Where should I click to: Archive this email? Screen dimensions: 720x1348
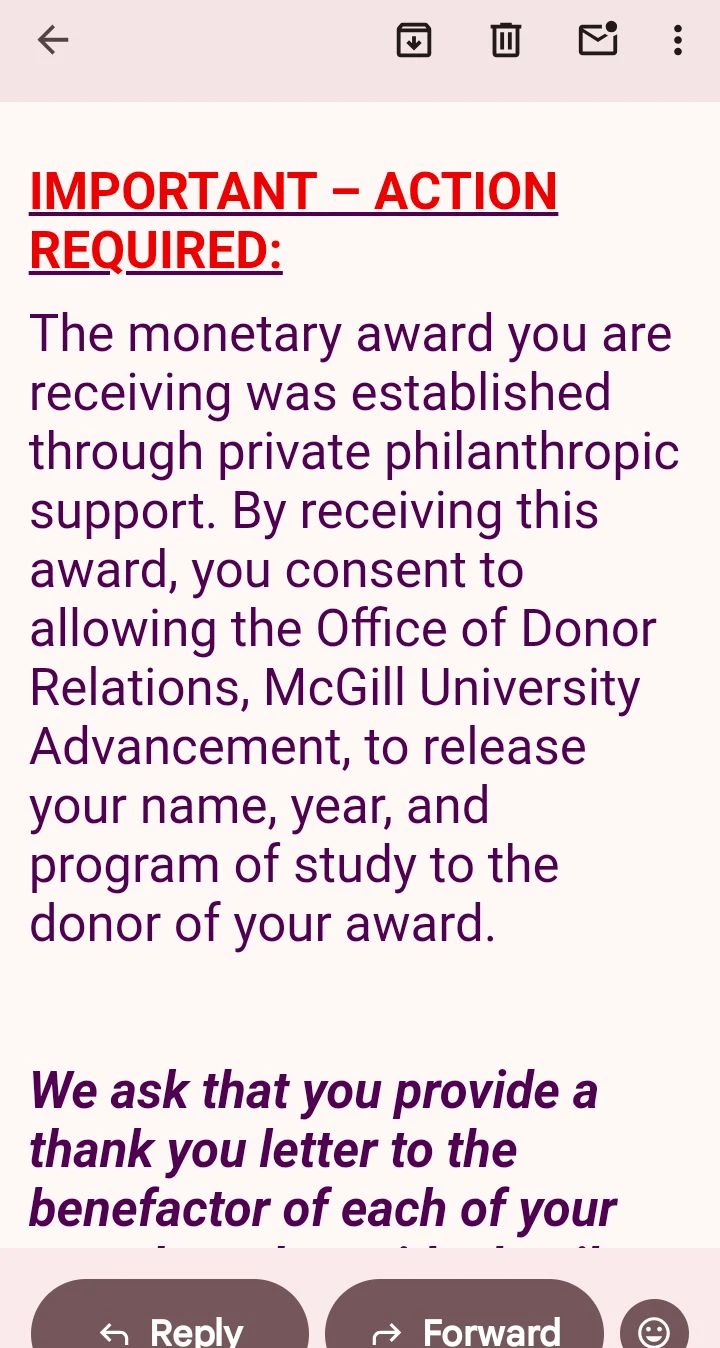(414, 40)
